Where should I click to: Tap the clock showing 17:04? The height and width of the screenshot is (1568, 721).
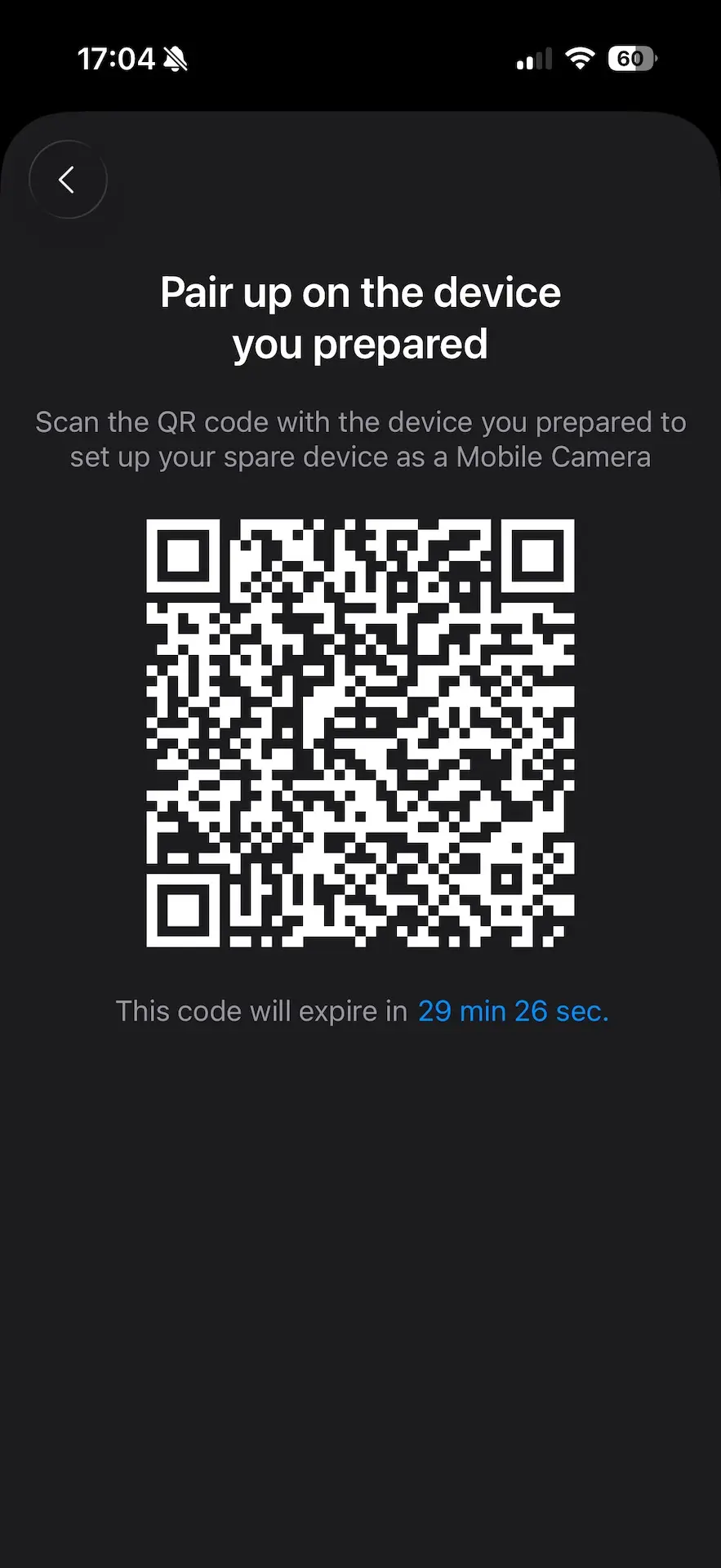(115, 57)
